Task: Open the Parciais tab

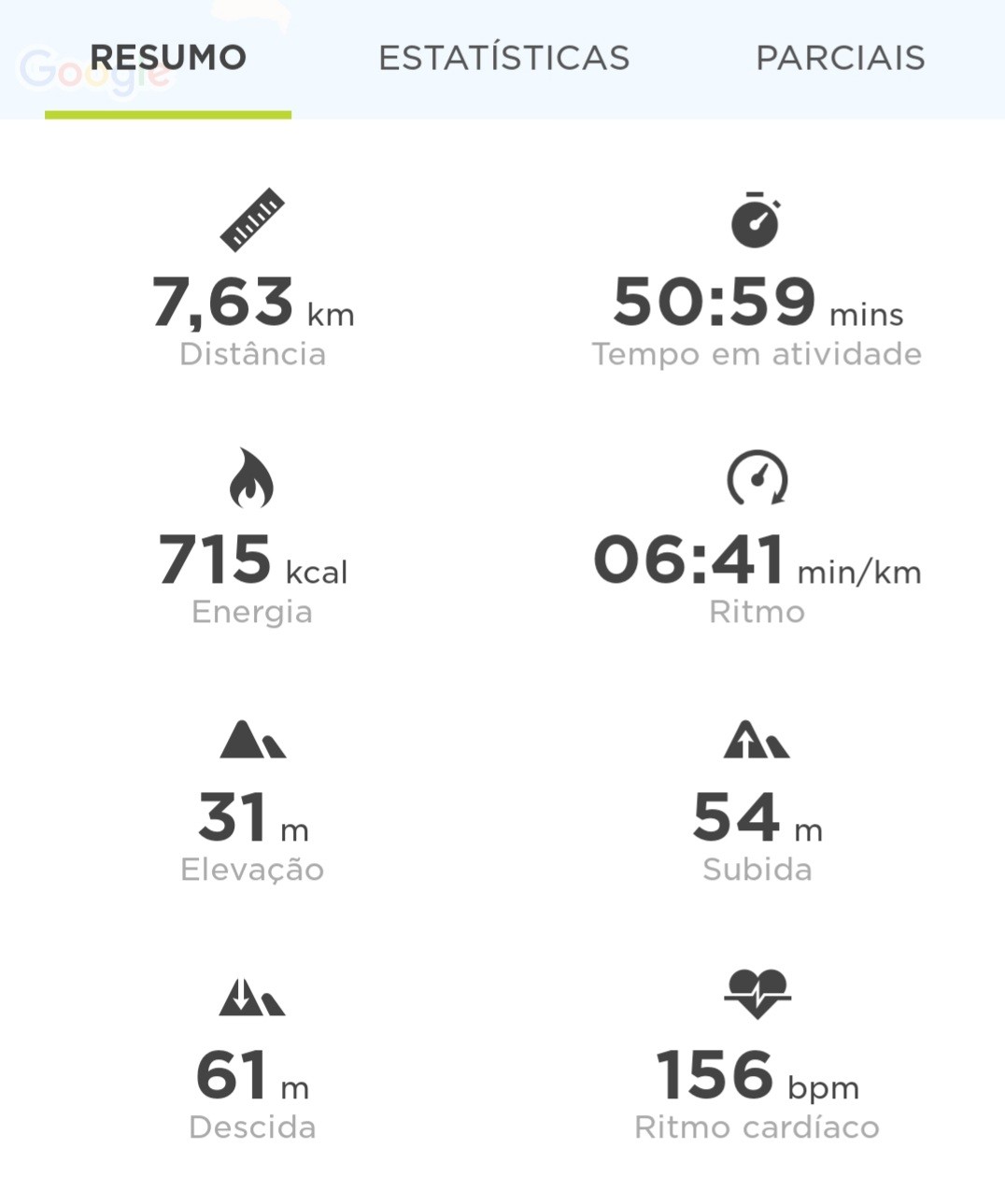Action: (840, 58)
